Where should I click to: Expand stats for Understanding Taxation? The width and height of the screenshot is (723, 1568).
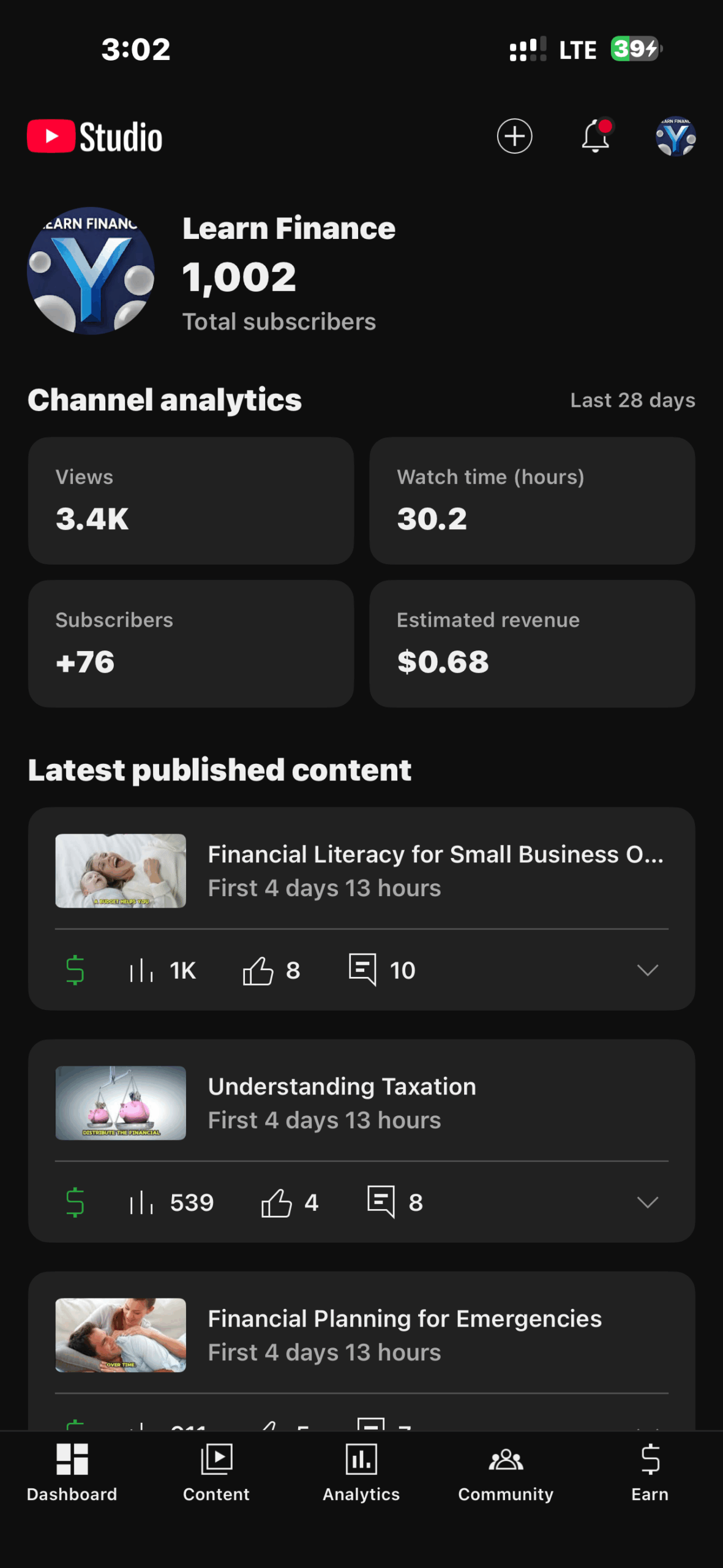[x=647, y=1202]
